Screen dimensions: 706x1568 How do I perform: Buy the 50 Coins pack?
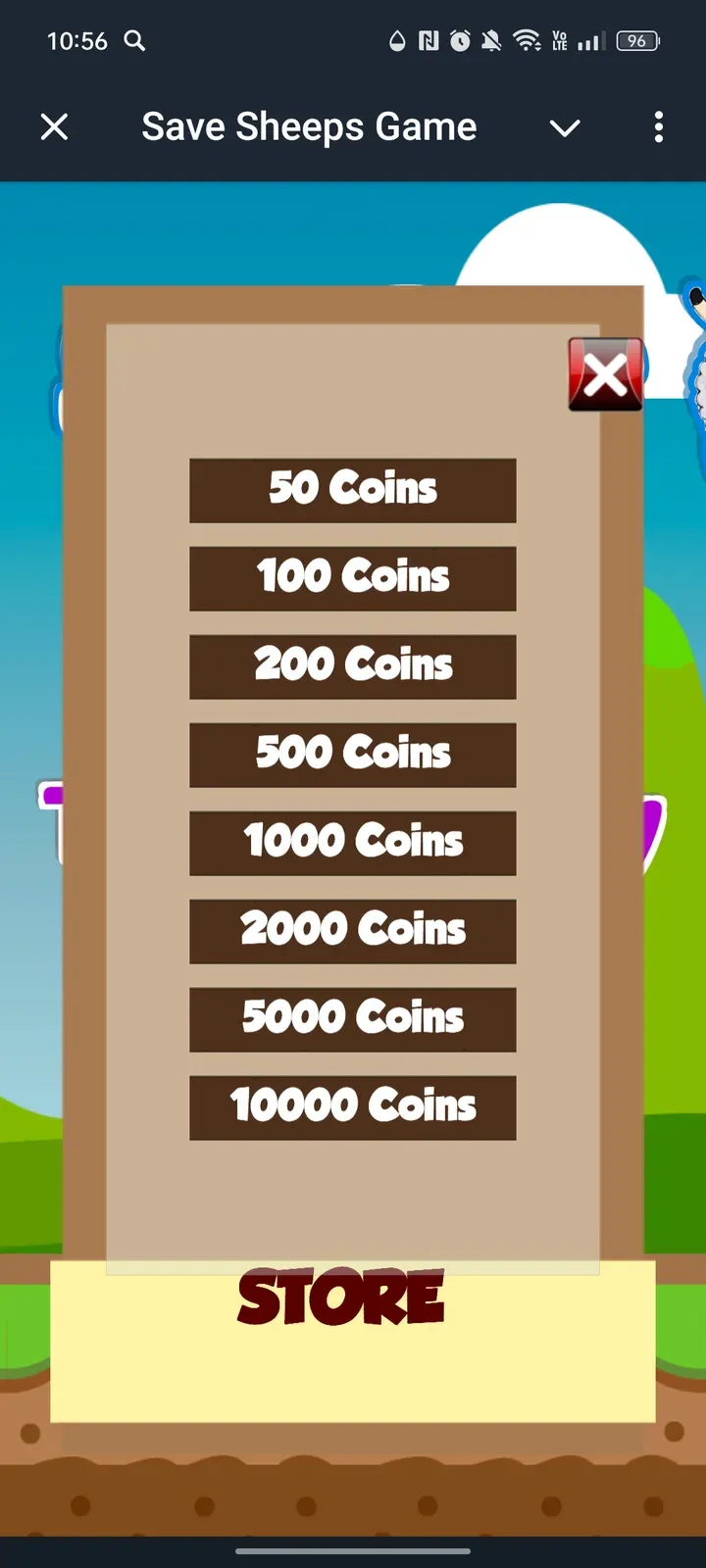coord(353,490)
